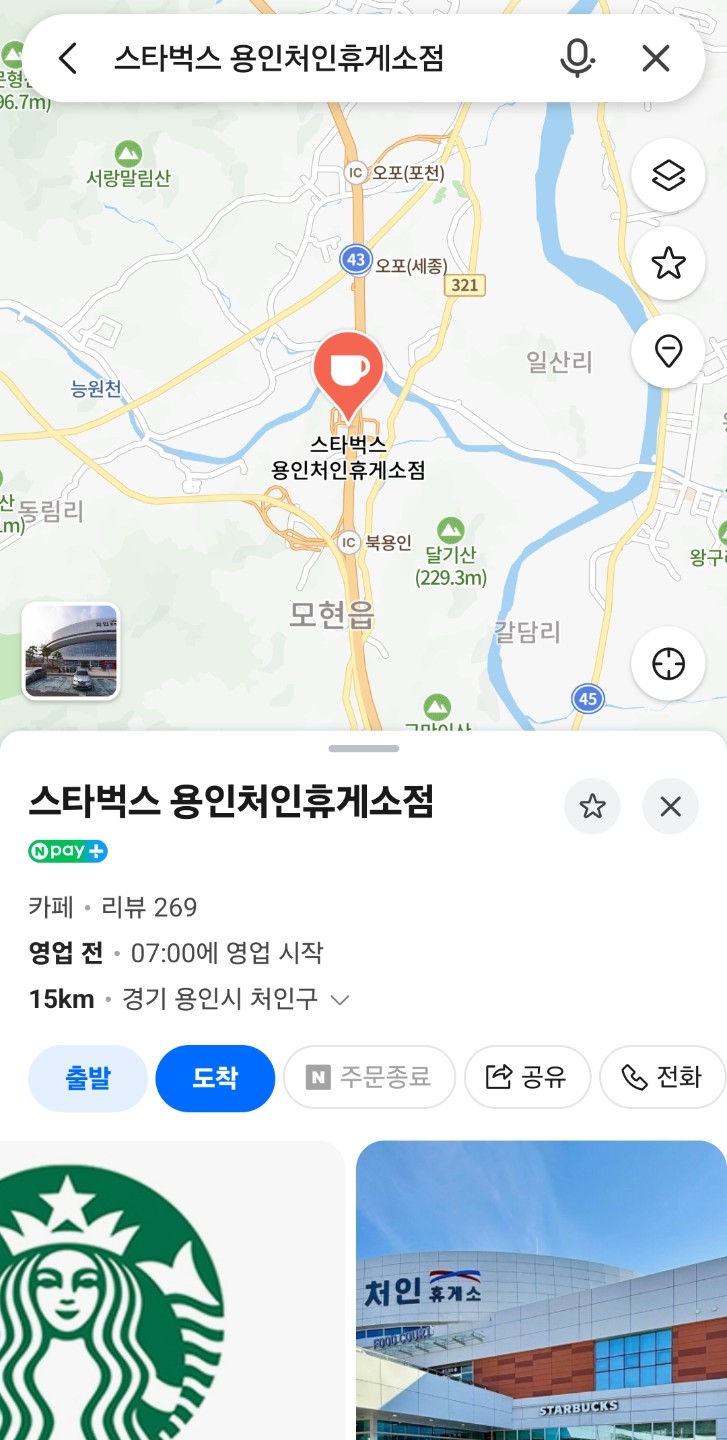
Task: Tap the location pin map button
Action: click(x=667, y=351)
